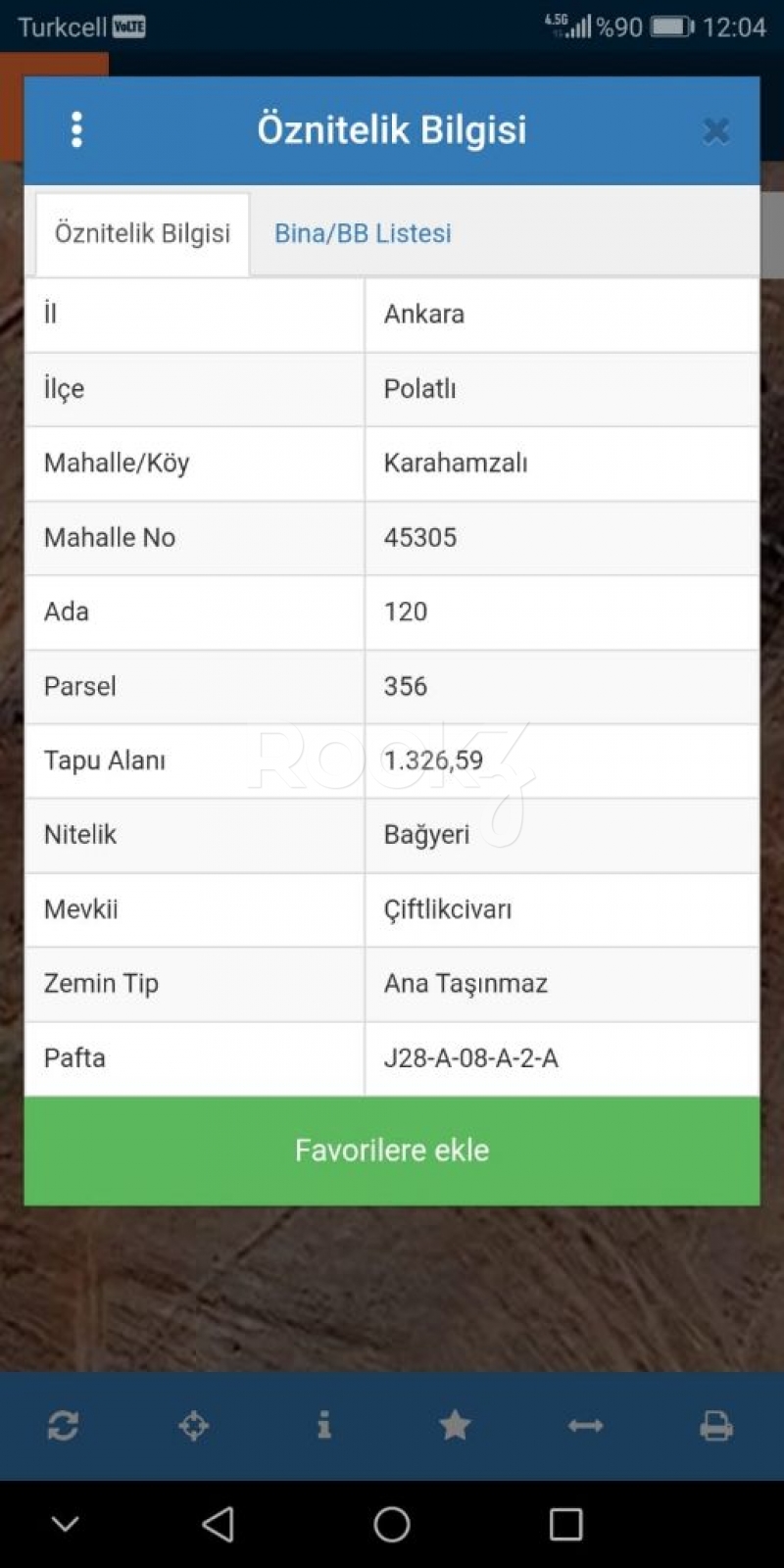Open favorites with the star icon
The height and width of the screenshot is (1568, 784).
[x=455, y=1425]
